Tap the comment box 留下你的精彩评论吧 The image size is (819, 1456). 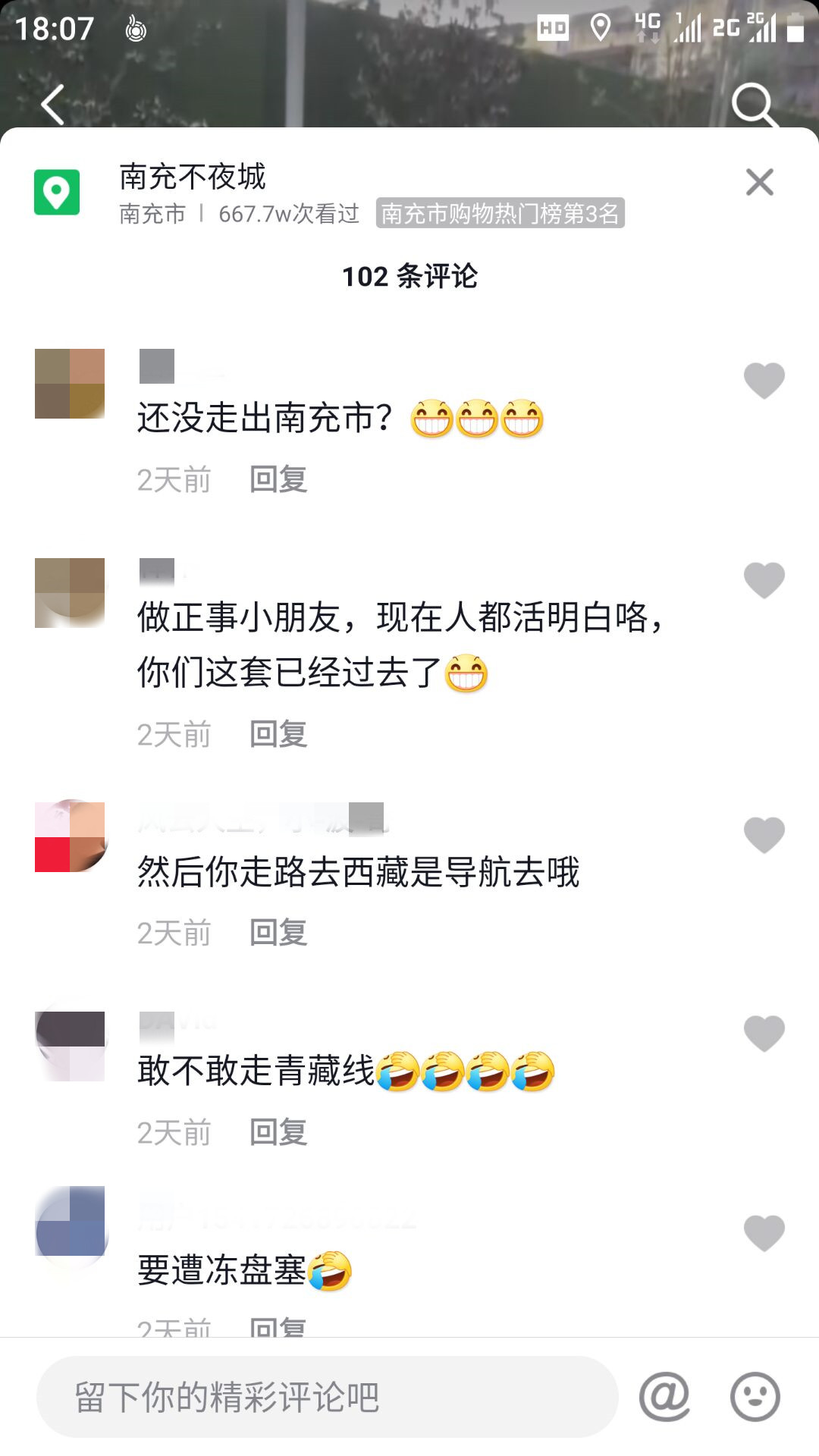328,1397
